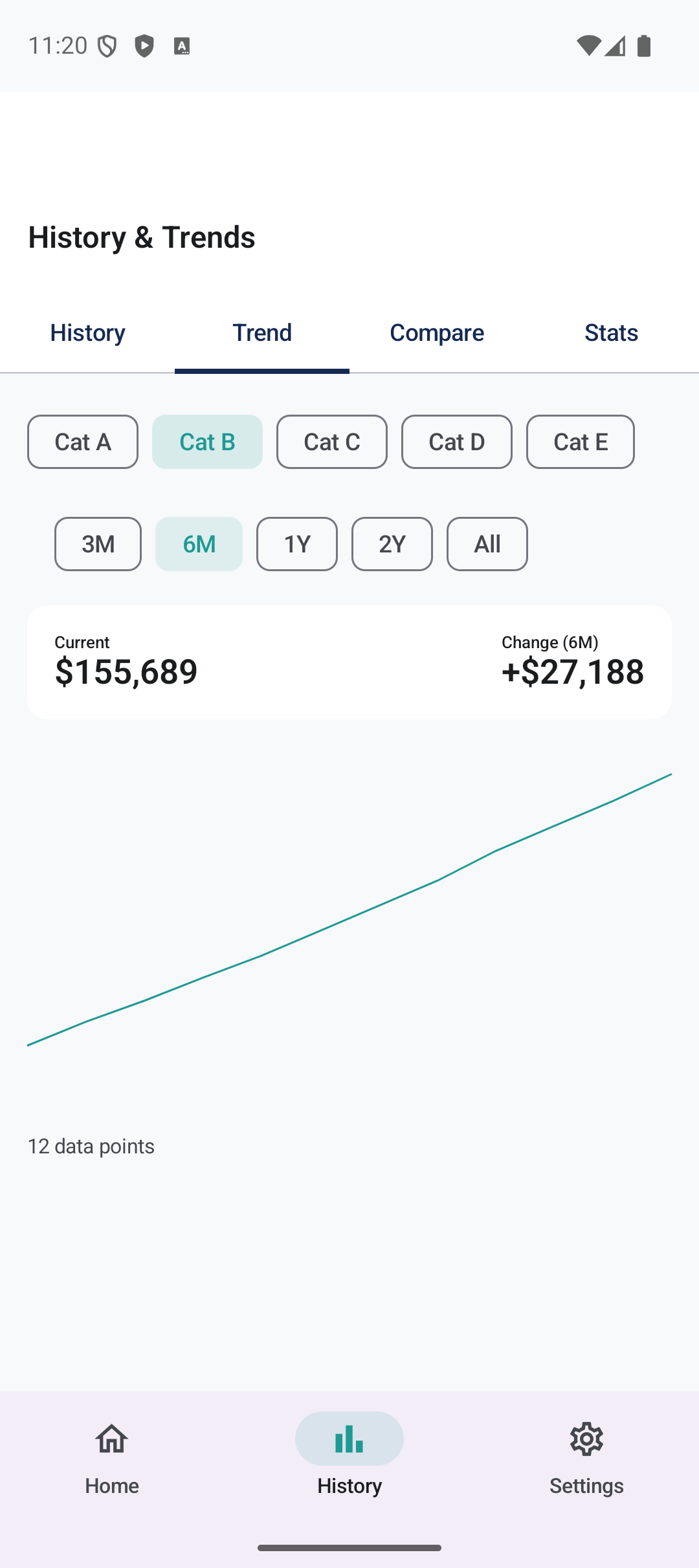Enable the Cat C category filter
Image resolution: width=699 pixels, height=1568 pixels.
[x=331, y=441]
